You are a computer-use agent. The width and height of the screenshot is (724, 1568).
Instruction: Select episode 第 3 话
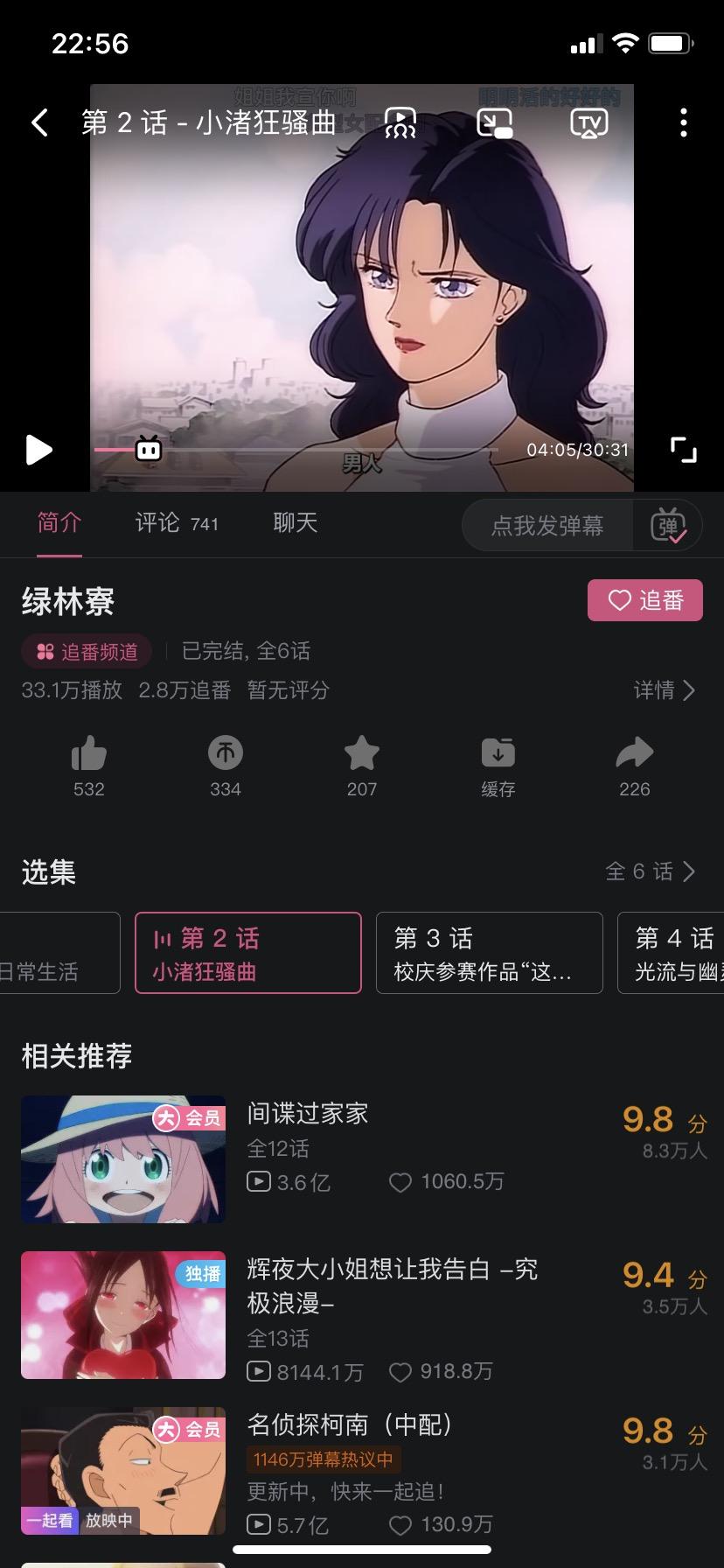point(490,953)
